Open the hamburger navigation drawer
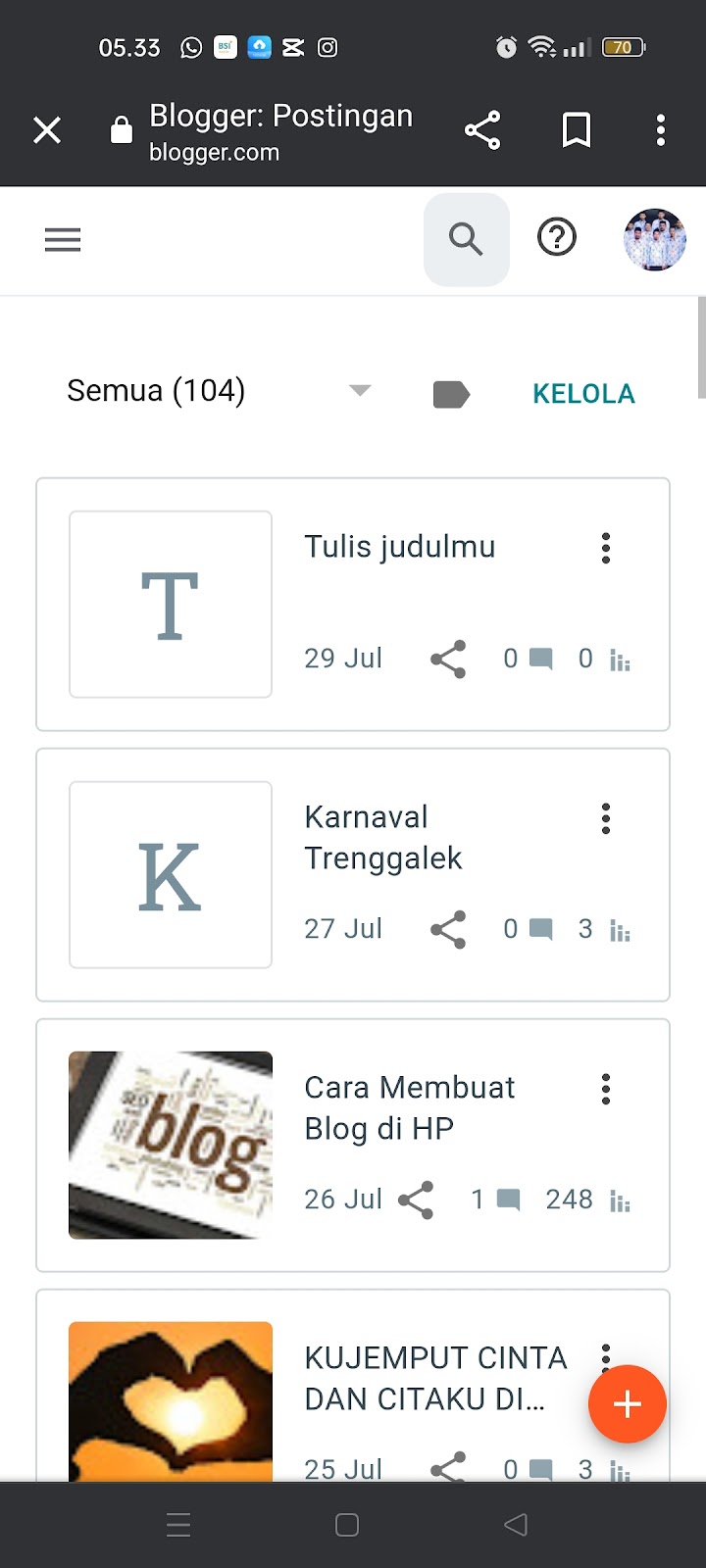The height and width of the screenshot is (1568, 706). (x=63, y=239)
